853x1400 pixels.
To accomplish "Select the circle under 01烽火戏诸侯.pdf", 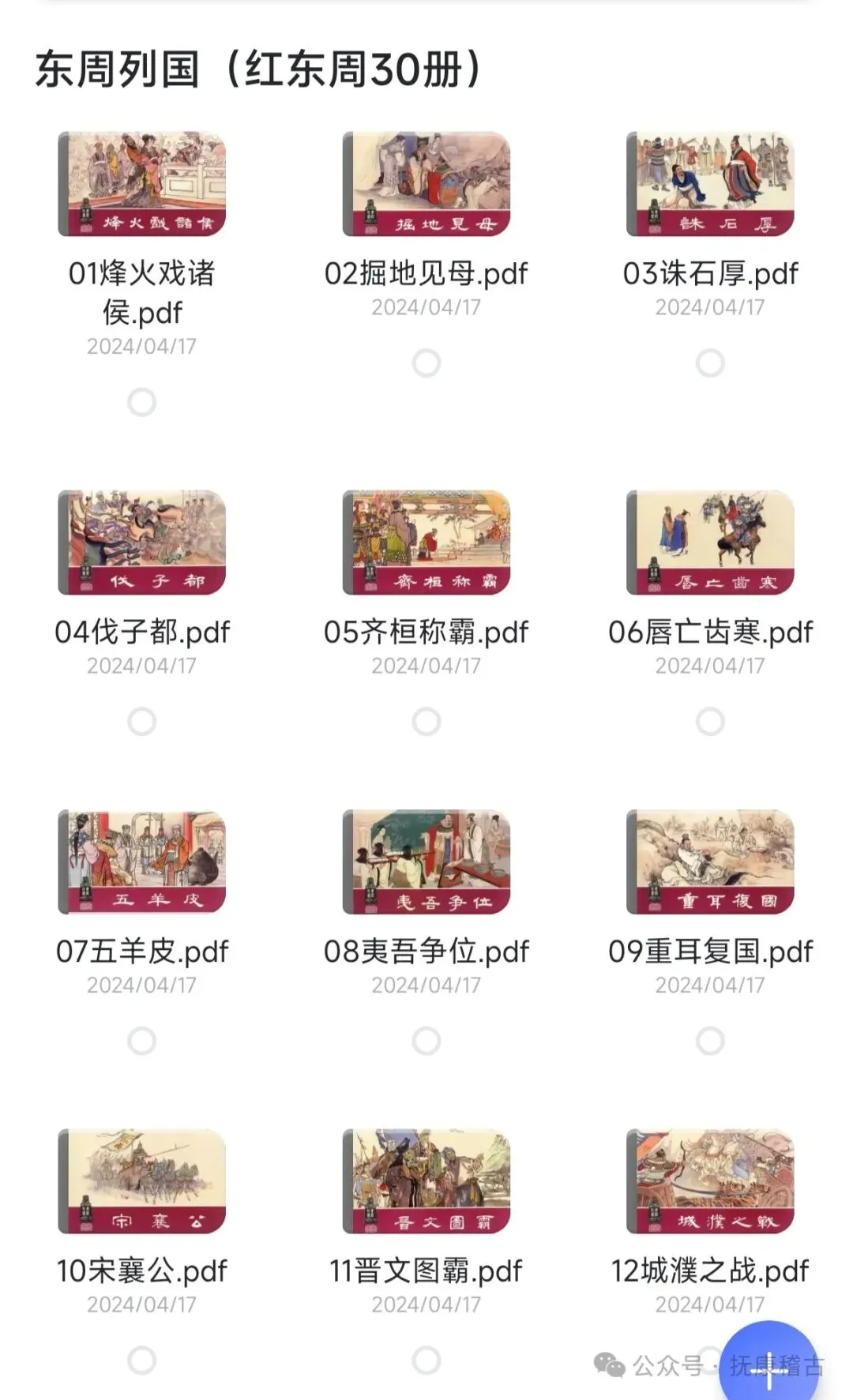I will (142, 402).
